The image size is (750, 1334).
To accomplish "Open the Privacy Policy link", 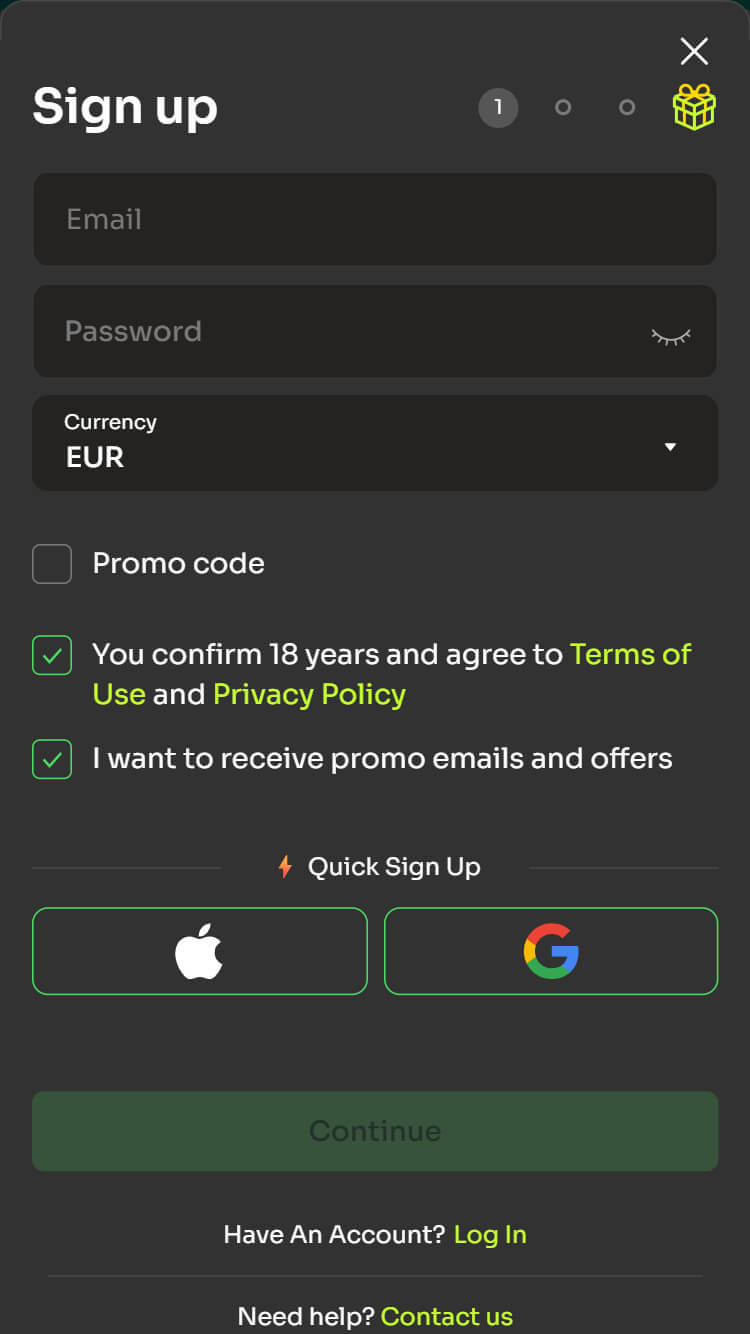I will click(309, 694).
